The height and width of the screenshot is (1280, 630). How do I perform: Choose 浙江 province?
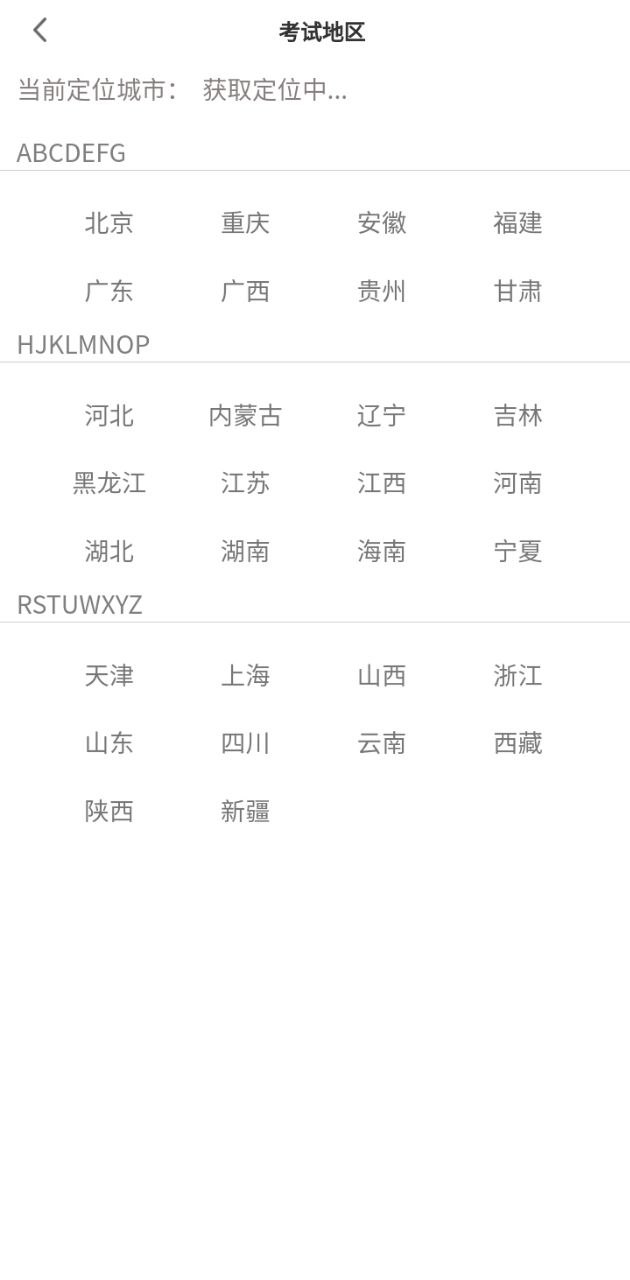[518, 675]
